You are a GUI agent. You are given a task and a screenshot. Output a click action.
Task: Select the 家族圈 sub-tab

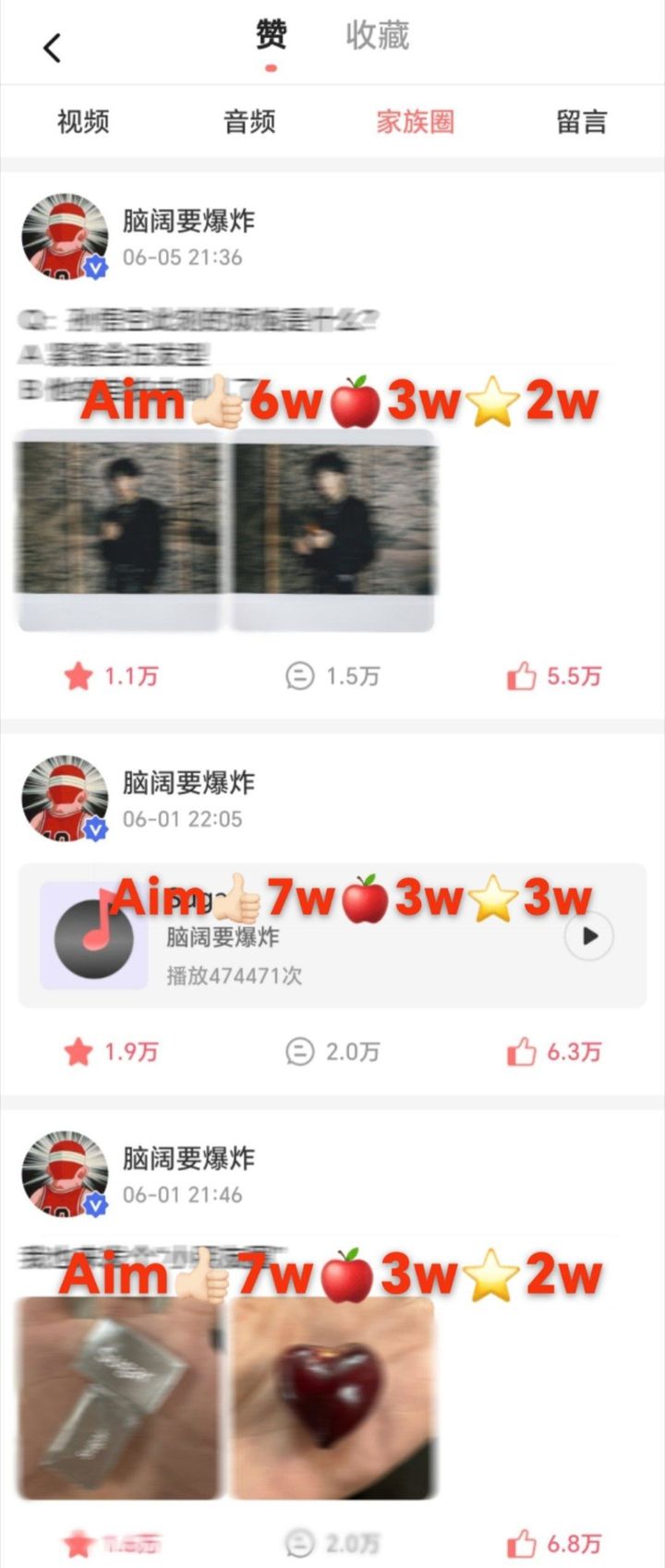click(x=415, y=121)
